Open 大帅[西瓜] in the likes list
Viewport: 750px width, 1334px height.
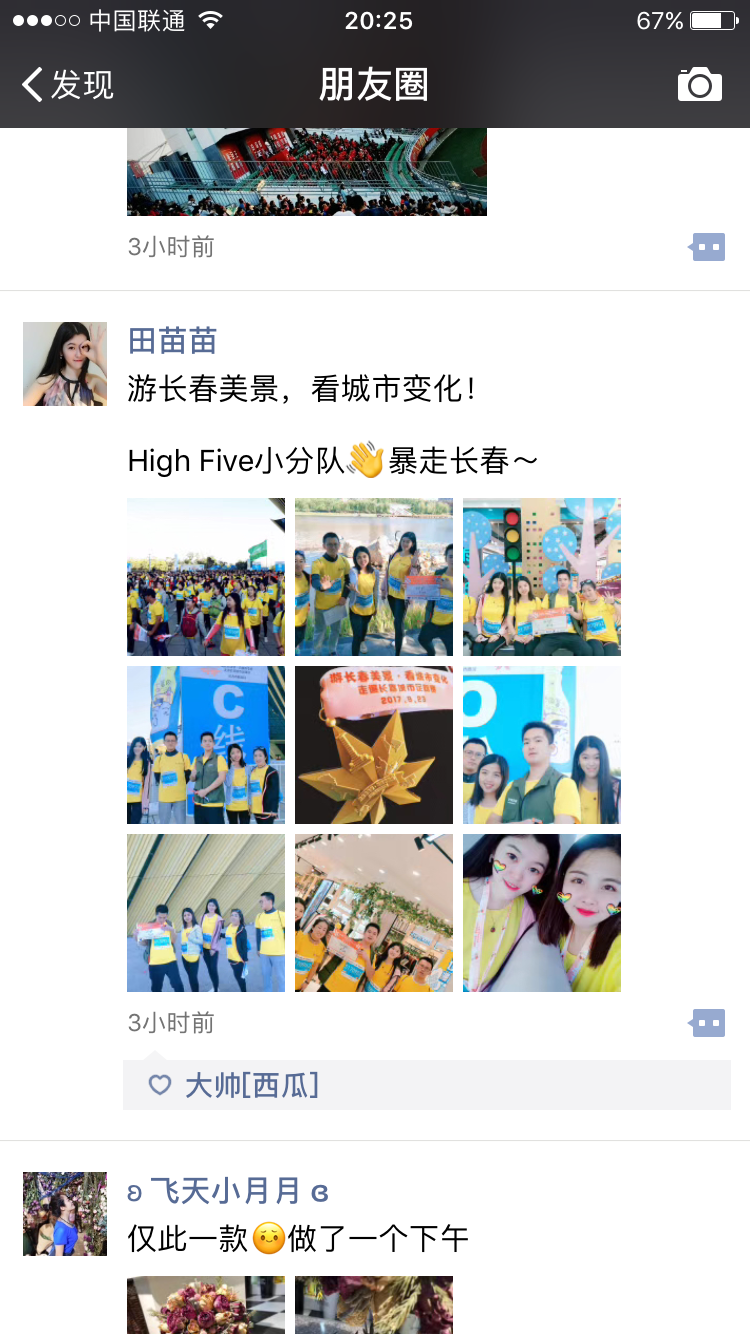[x=252, y=1085]
